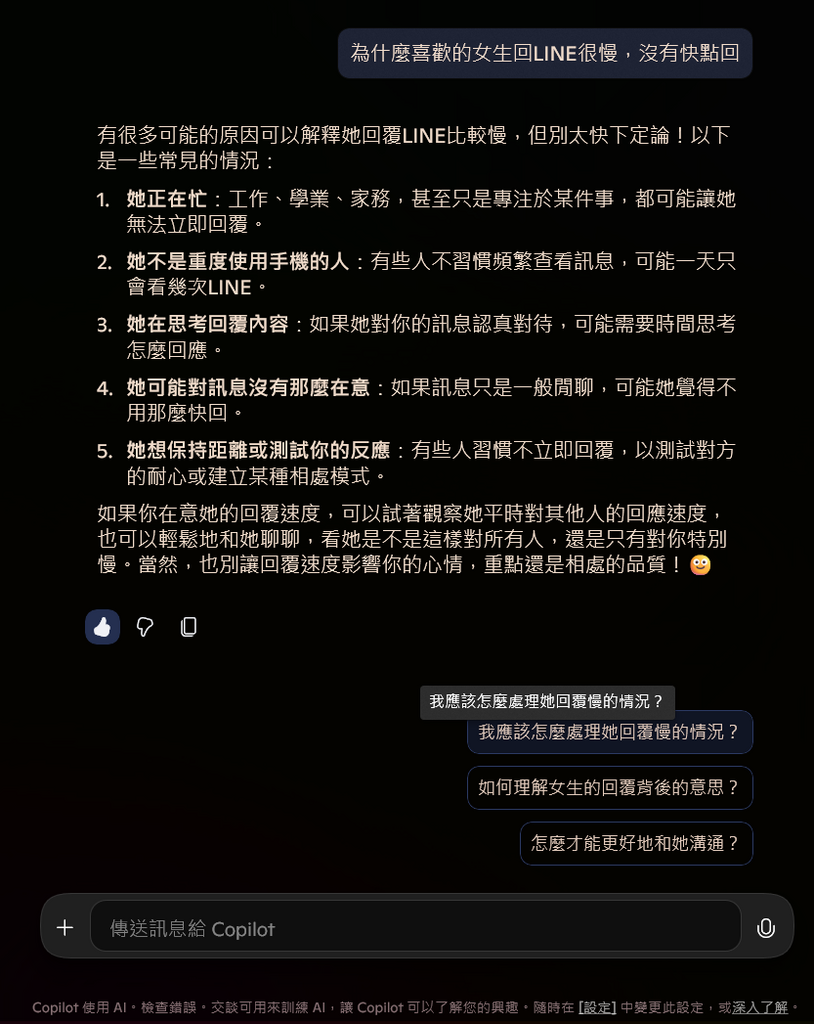This screenshot has height=1024, width=814.
Task: Open the 深入了解 link
Action: 760,1008
